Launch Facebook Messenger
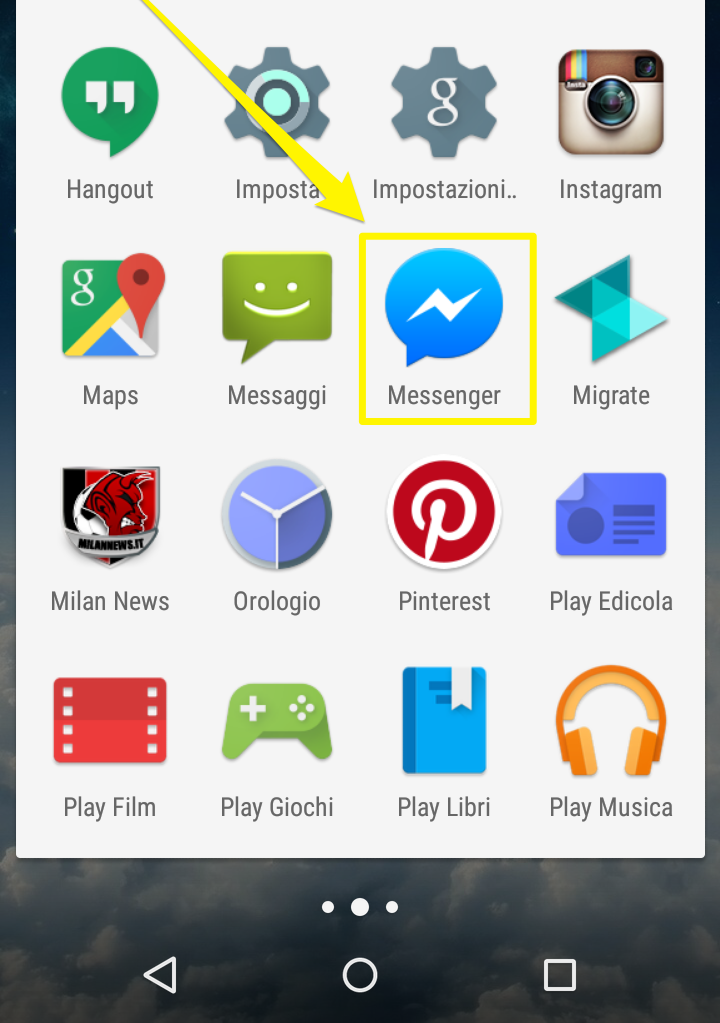This screenshot has width=720, height=1023. pyautogui.click(x=444, y=308)
